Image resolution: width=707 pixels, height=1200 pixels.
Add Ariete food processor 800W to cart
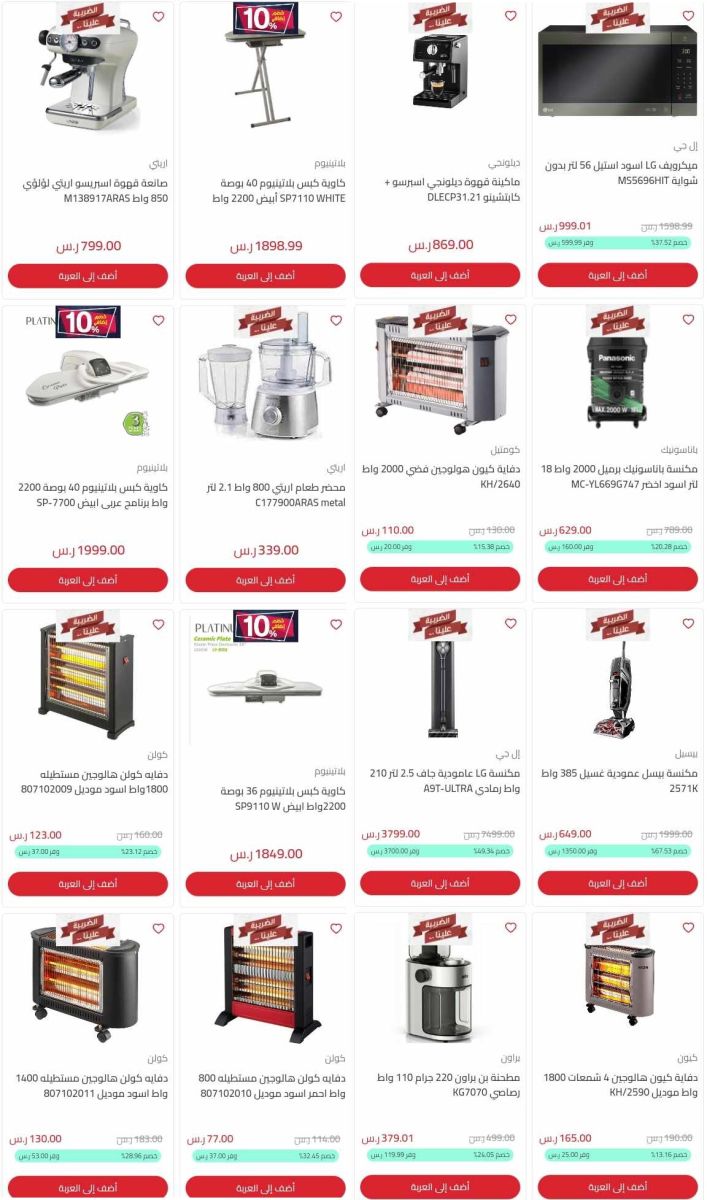point(265,580)
